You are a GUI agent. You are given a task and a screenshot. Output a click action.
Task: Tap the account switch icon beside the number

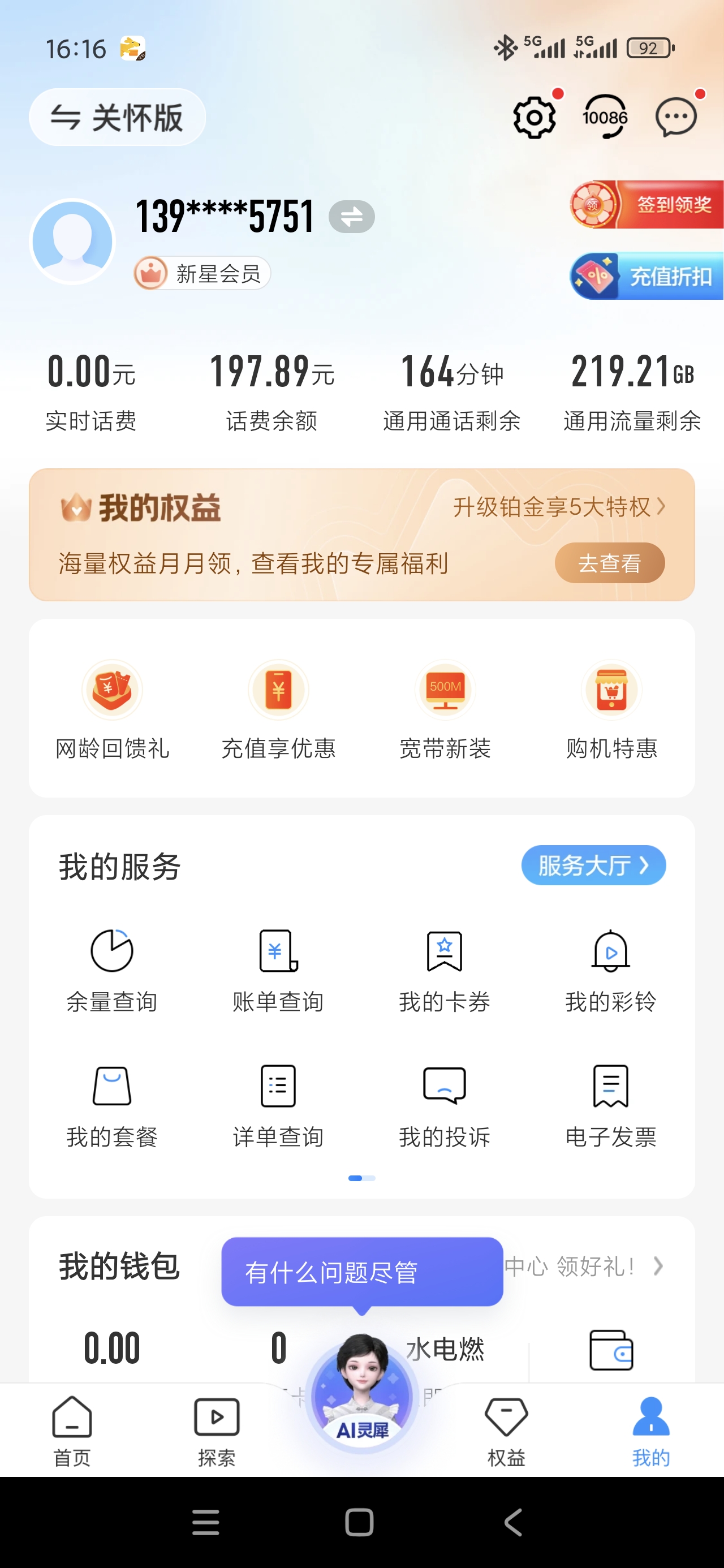point(351,217)
